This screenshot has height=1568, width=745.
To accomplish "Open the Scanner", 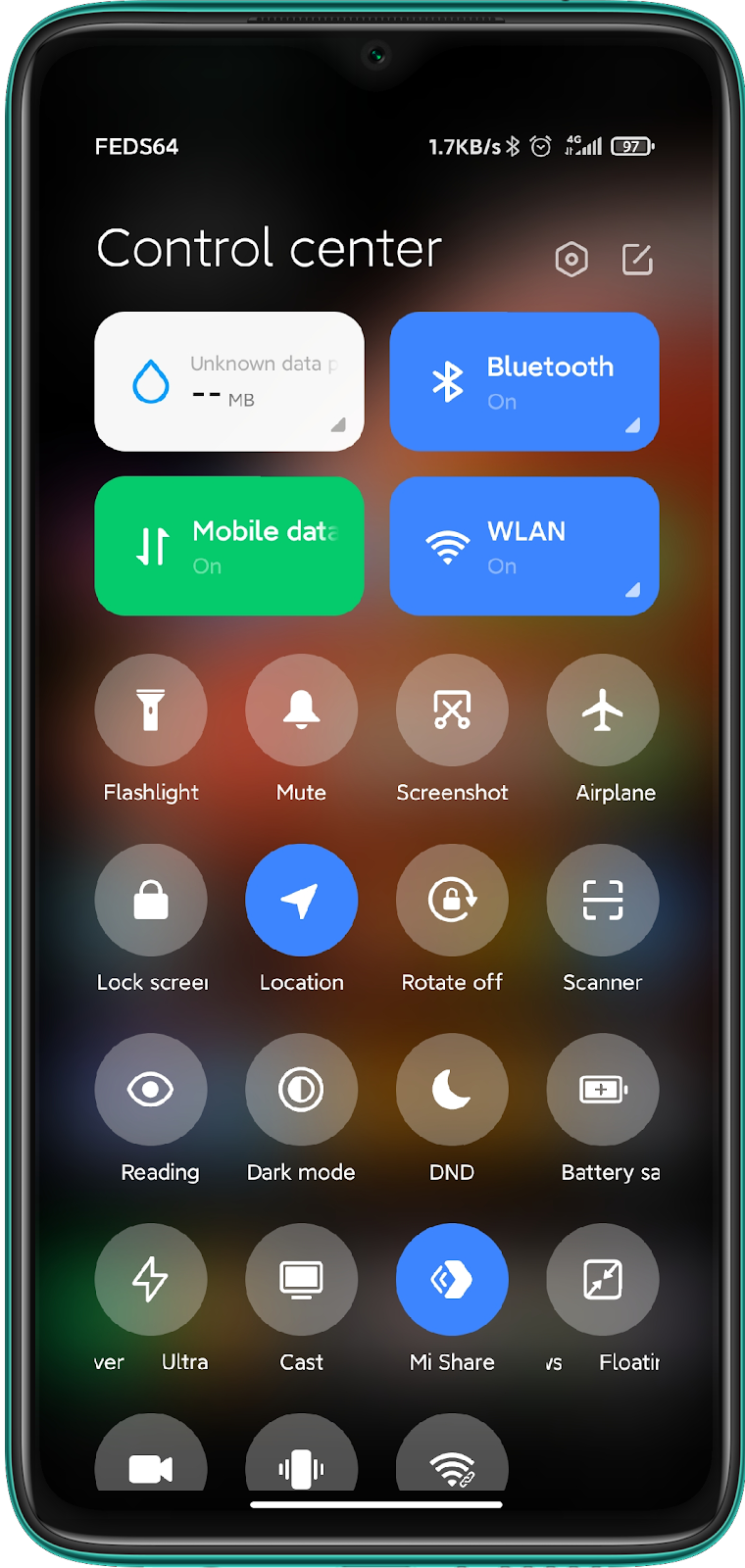I will pos(602,900).
